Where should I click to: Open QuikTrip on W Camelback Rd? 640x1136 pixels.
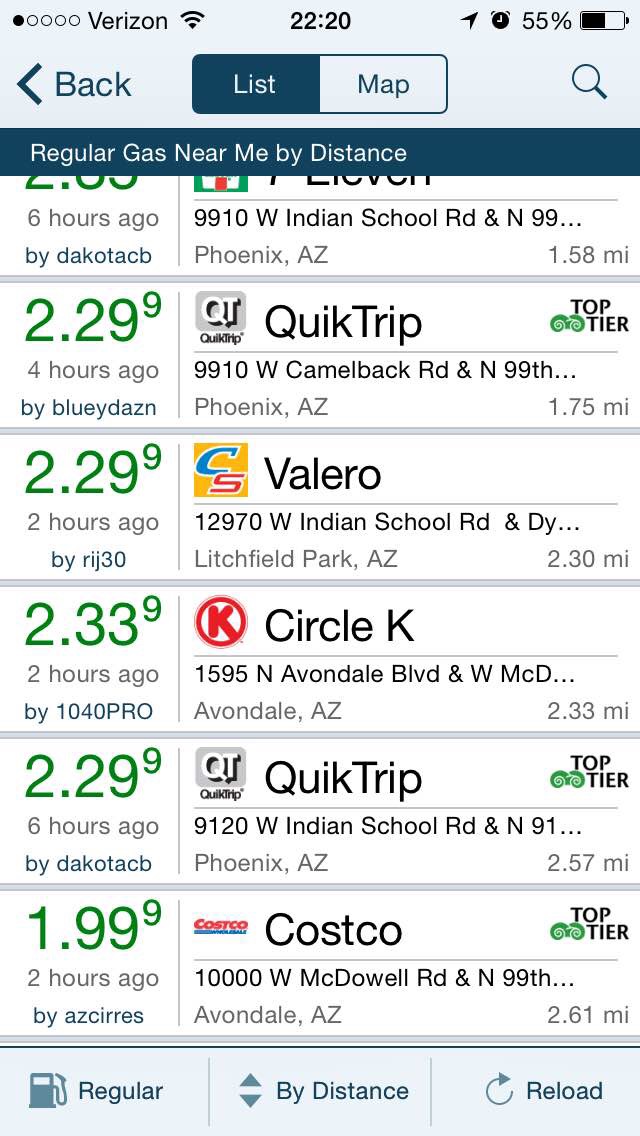pyautogui.click(x=320, y=356)
